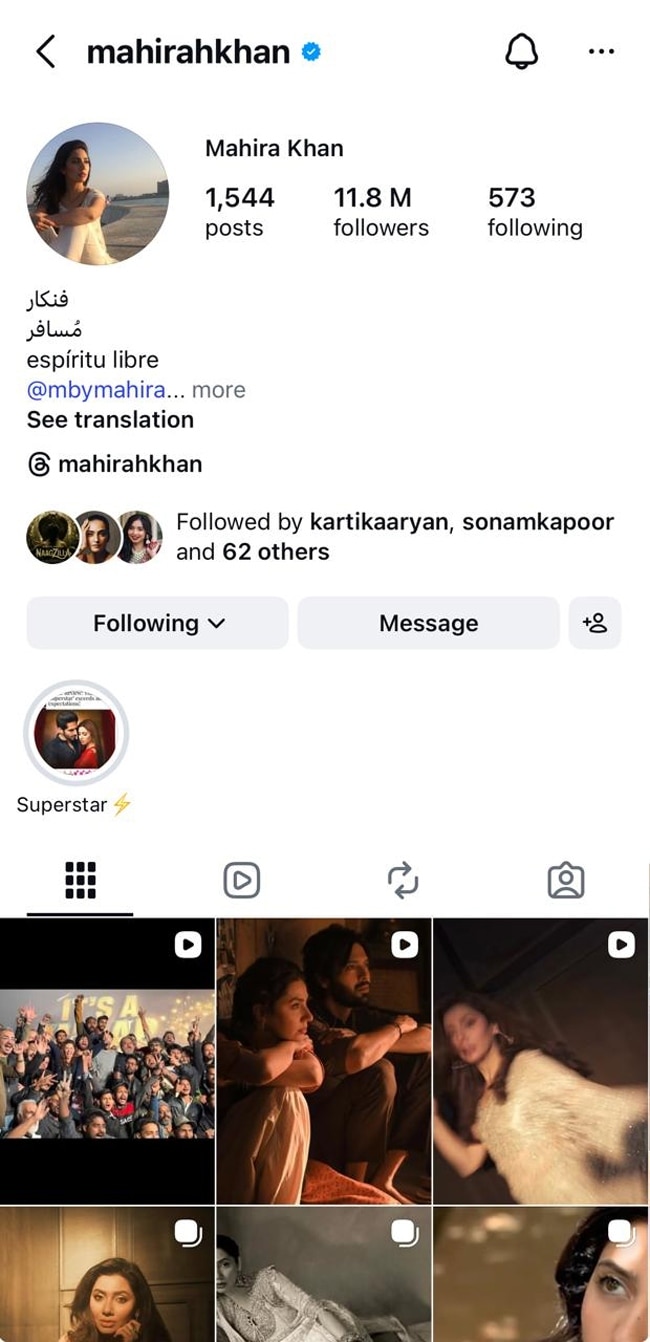View the profile picture
Viewport: 650px width, 1342px height.
[98, 194]
